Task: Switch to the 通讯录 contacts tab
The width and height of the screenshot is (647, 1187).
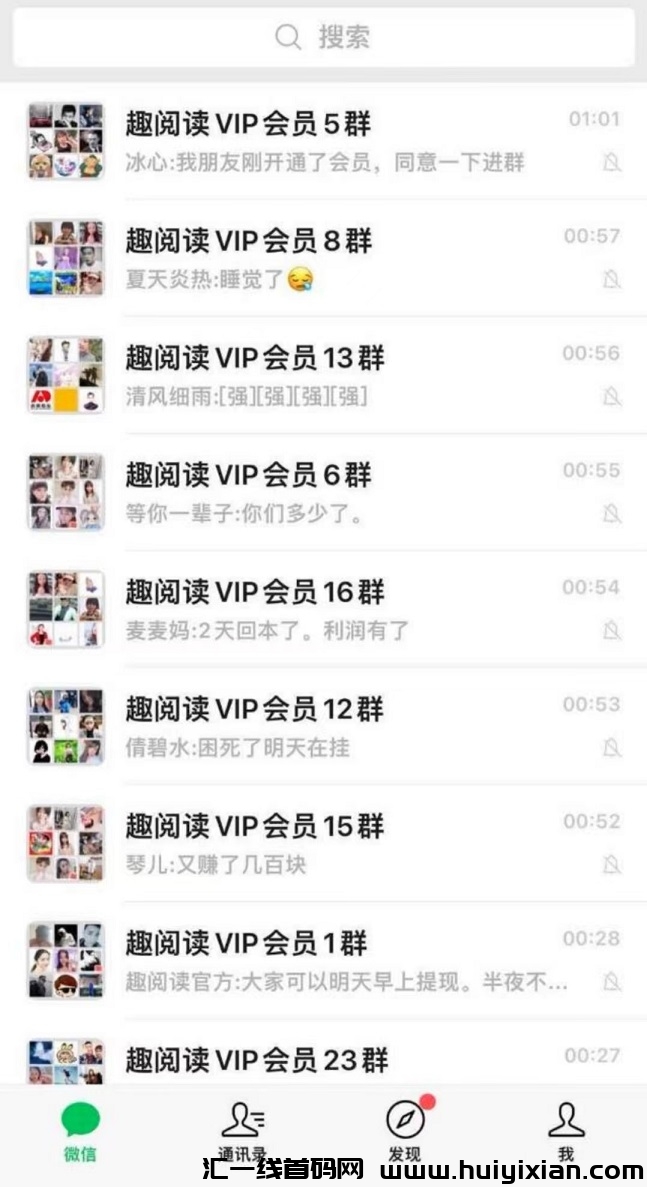Action: click(242, 1130)
